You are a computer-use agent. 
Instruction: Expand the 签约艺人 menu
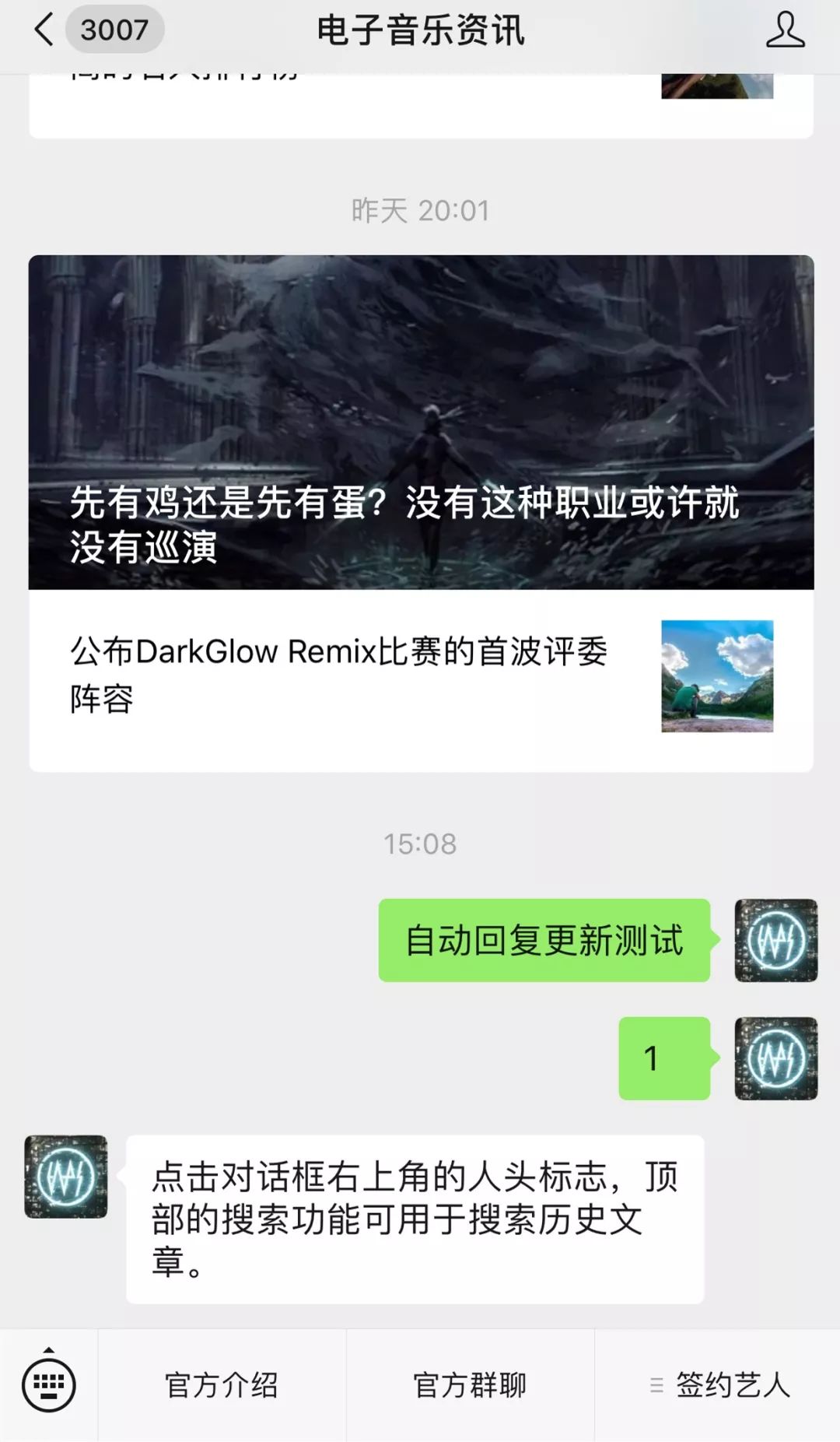tap(718, 1385)
